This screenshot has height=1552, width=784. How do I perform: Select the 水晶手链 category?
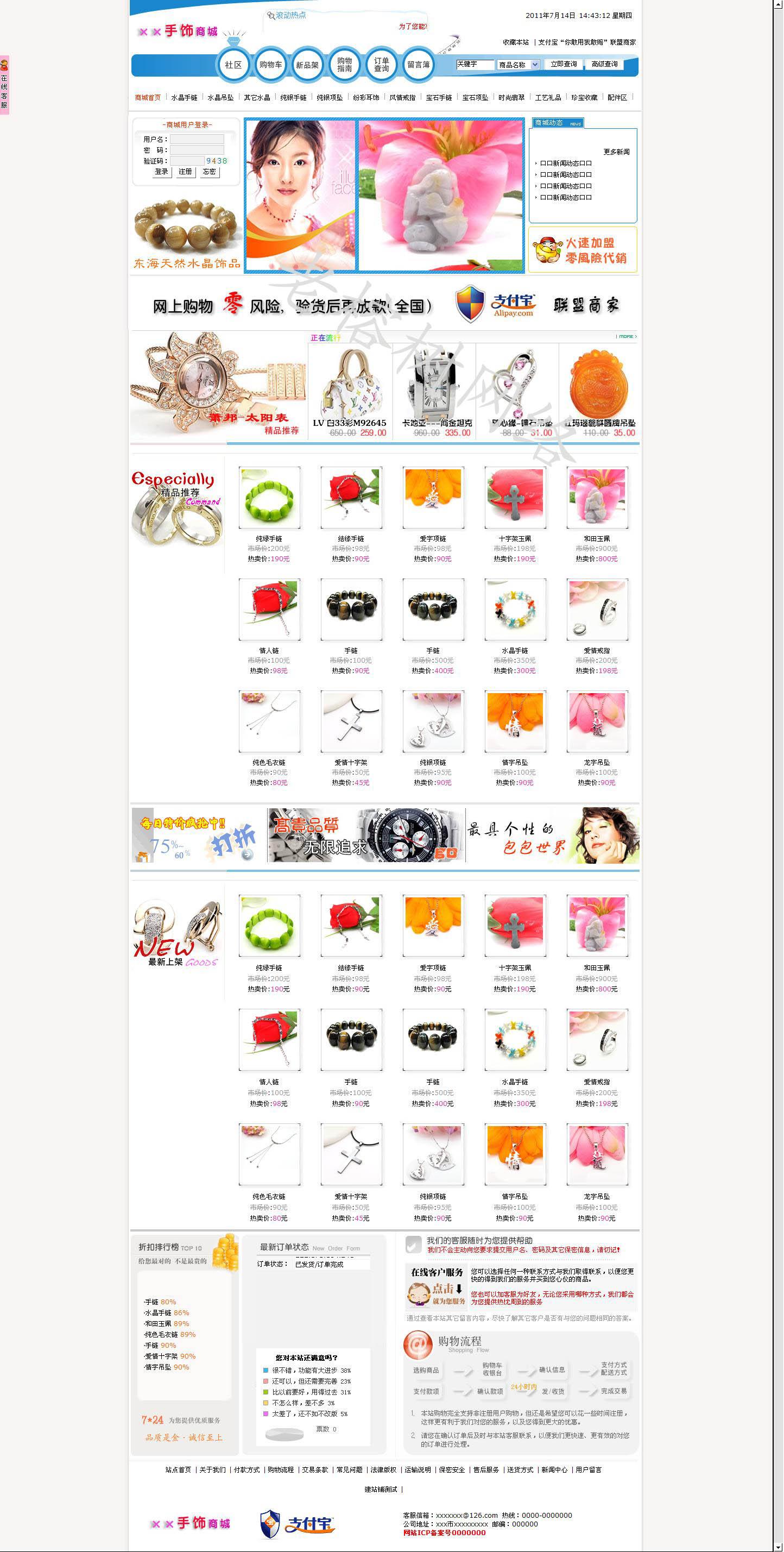(x=184, y=98)
